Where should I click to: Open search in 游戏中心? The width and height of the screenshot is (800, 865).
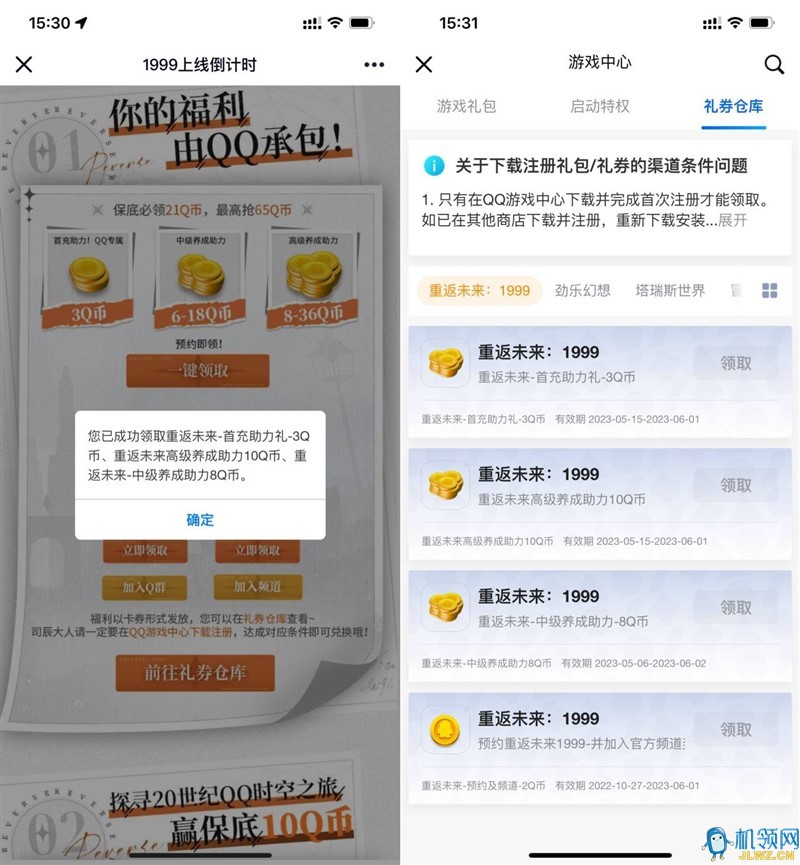tap(774, 65)
